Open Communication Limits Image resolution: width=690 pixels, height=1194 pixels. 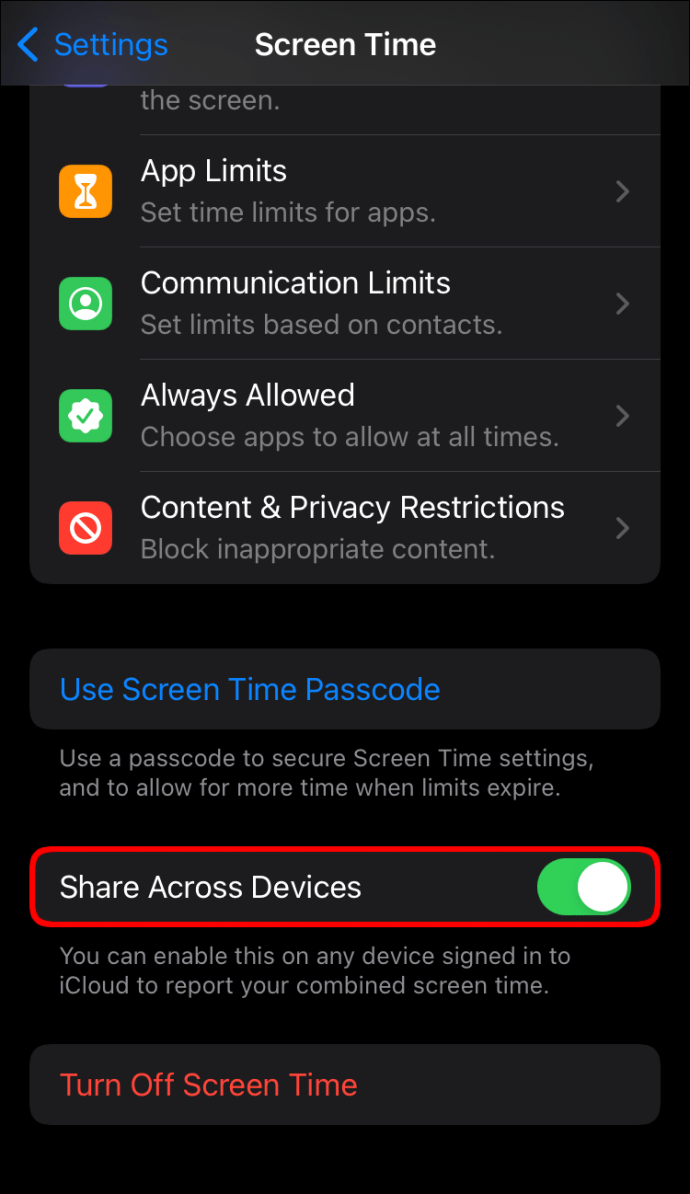tap(345, 303)
